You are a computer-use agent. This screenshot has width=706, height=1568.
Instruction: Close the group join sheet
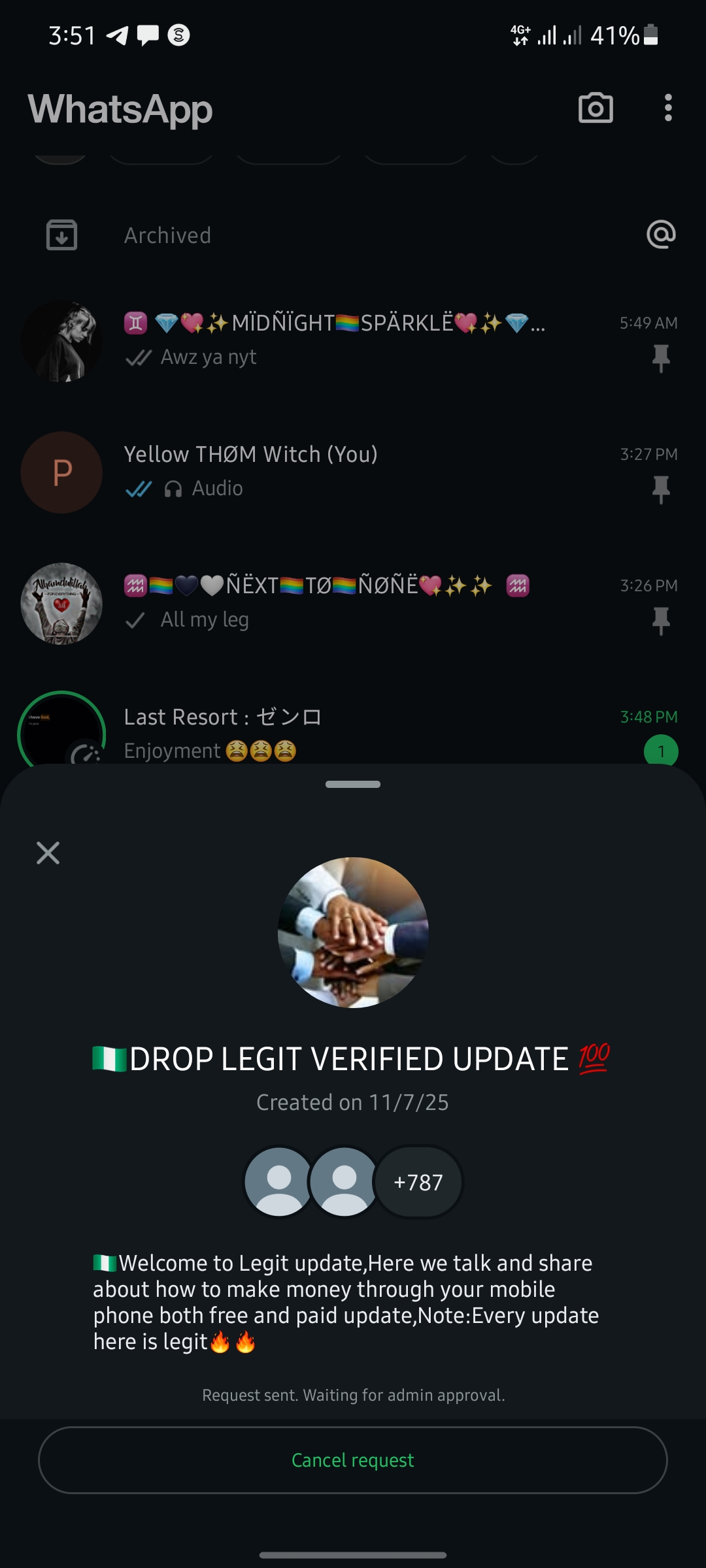48,853
